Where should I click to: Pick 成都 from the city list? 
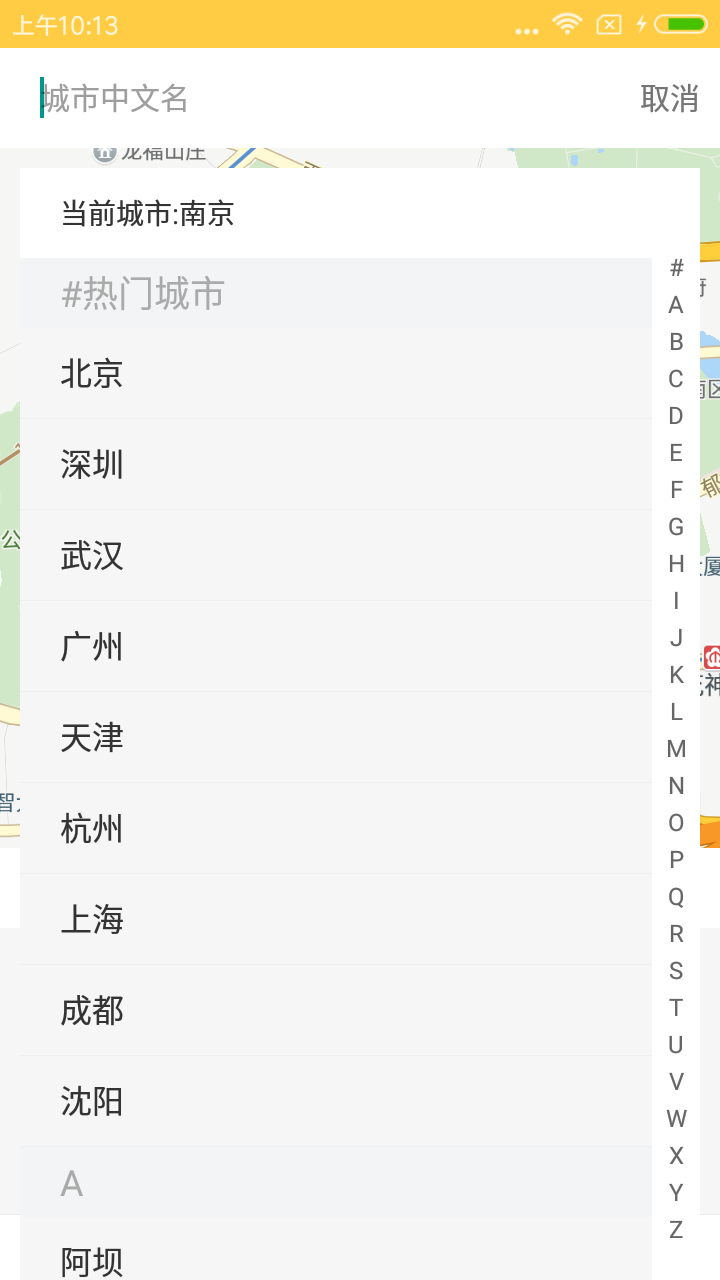pyautogui.click(x=93, y=1010)
